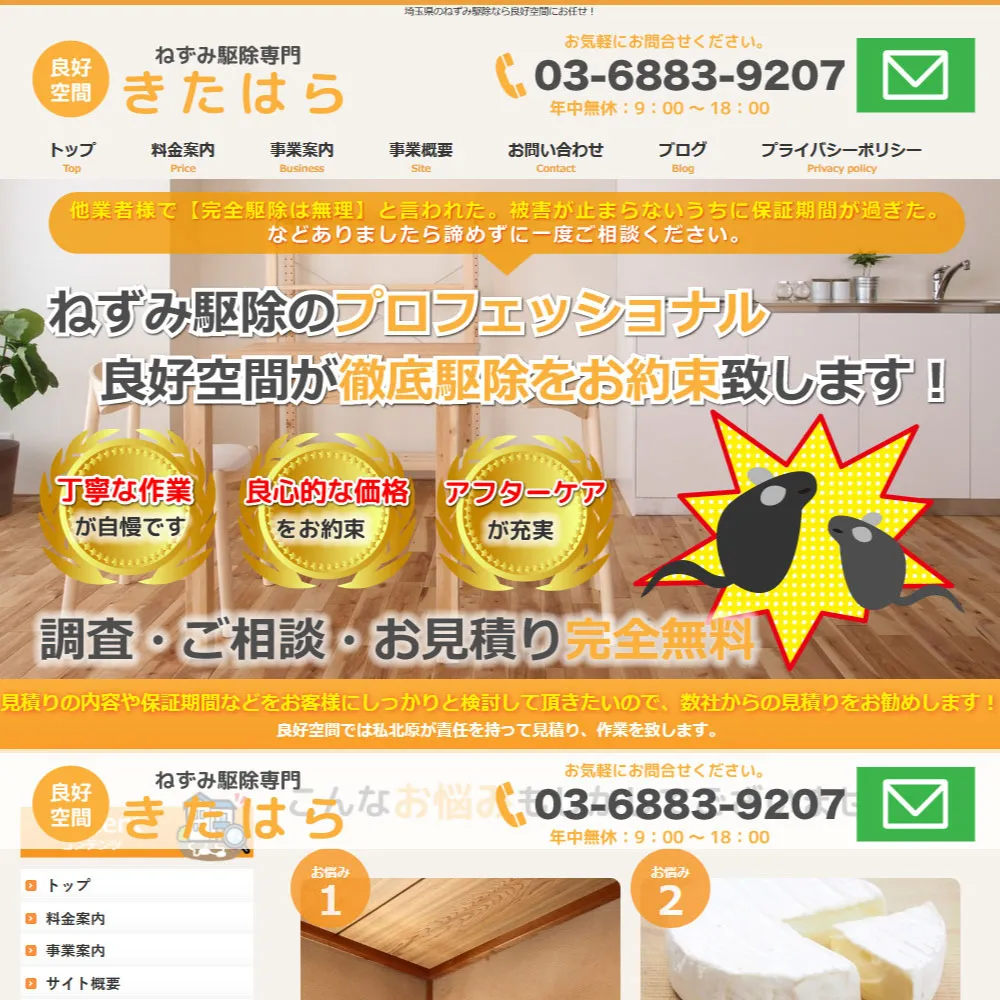1000x1000 pixels.
Task: Select the 事業概要 Site navigation item
Action: [x=421, y=156]
